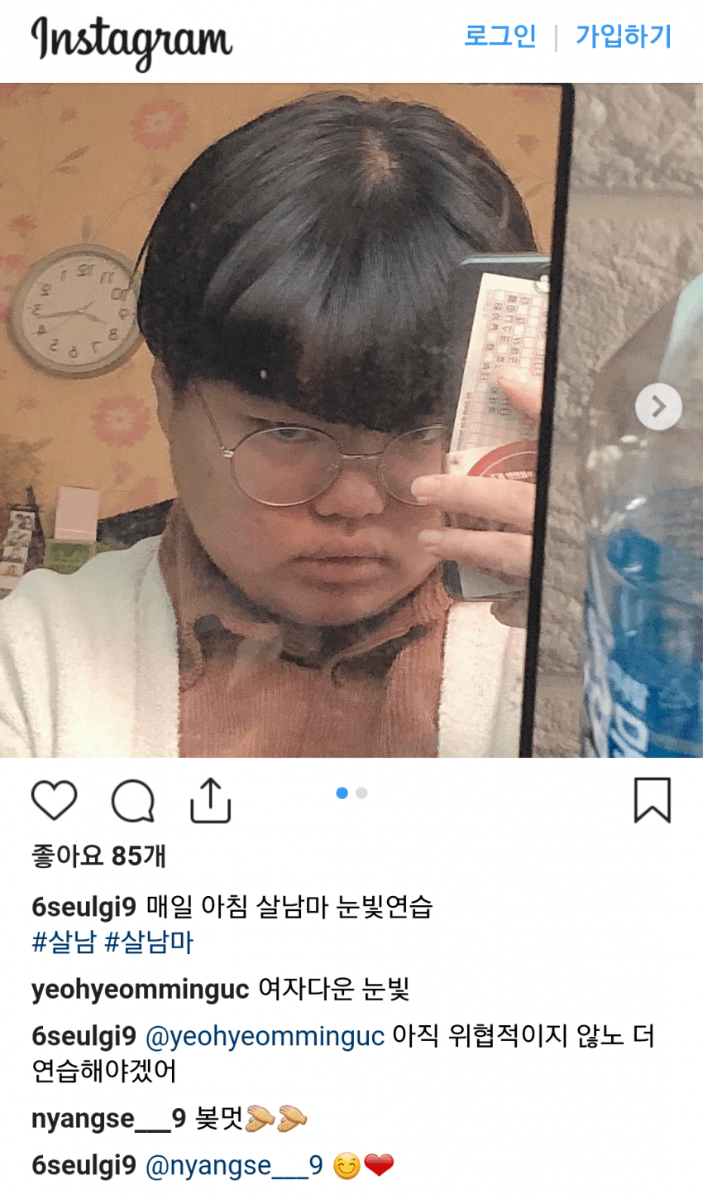
Task: Bookmark this post
Action: point(652,801)
